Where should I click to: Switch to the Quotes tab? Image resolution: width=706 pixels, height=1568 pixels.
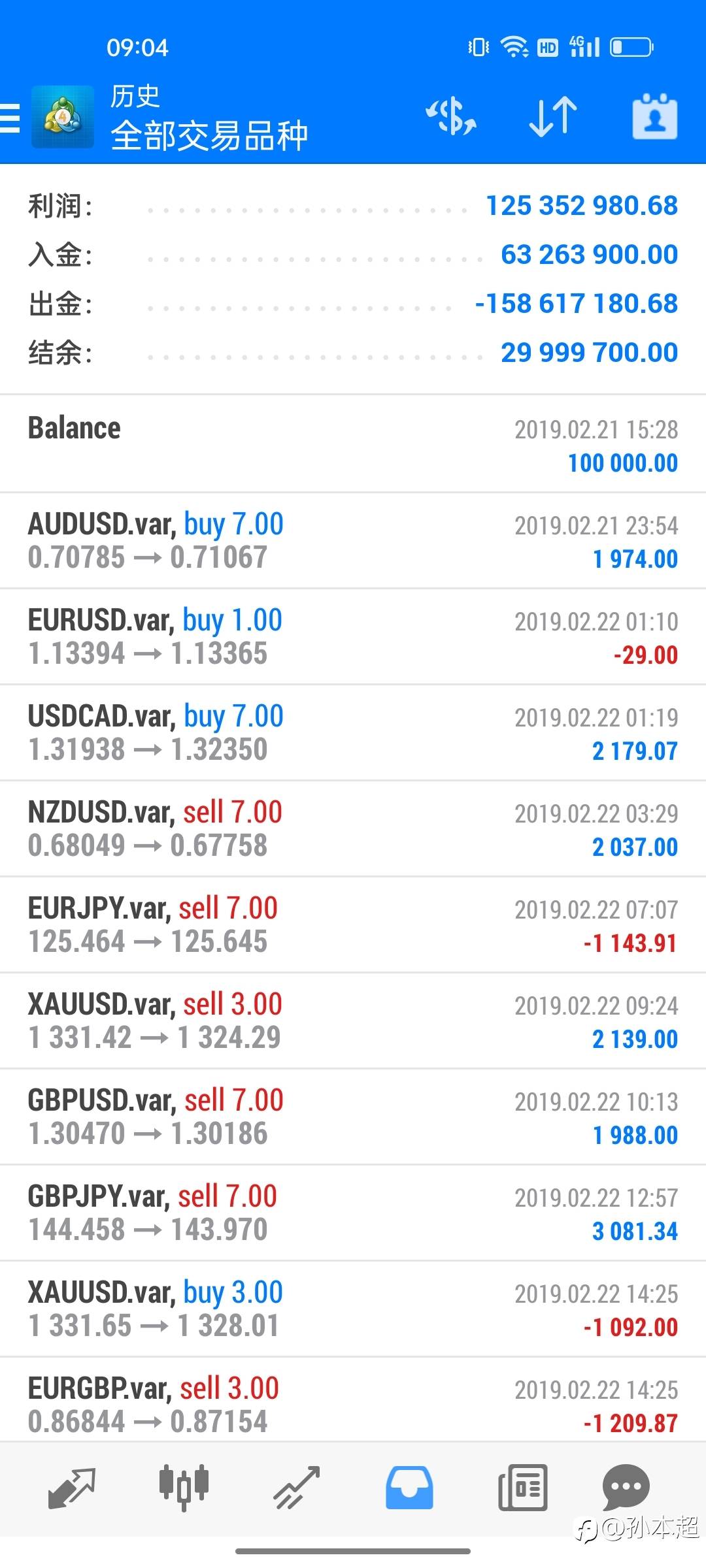72,1488
